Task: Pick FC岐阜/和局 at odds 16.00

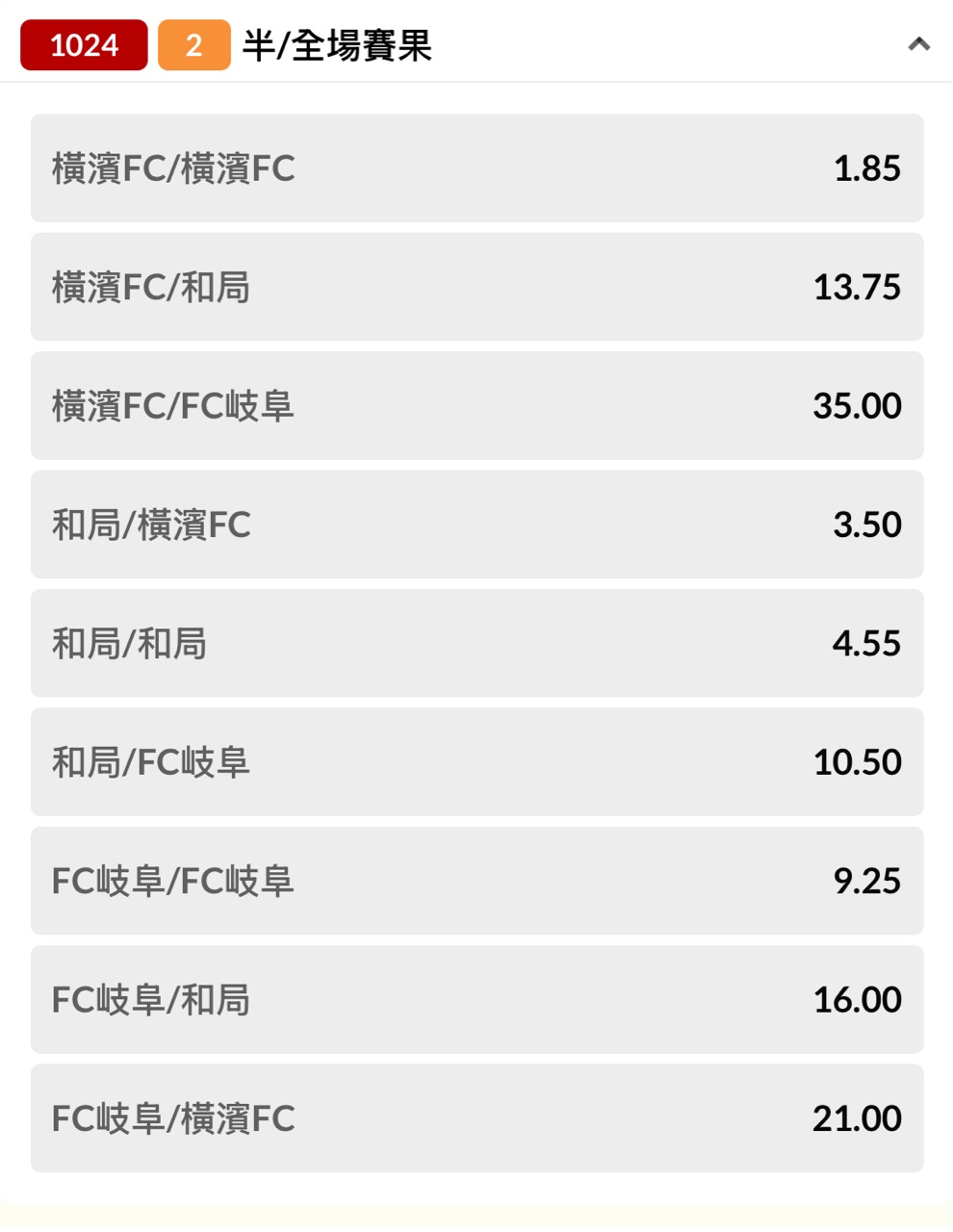Action: pyautogui.click(x=476, y=999)
